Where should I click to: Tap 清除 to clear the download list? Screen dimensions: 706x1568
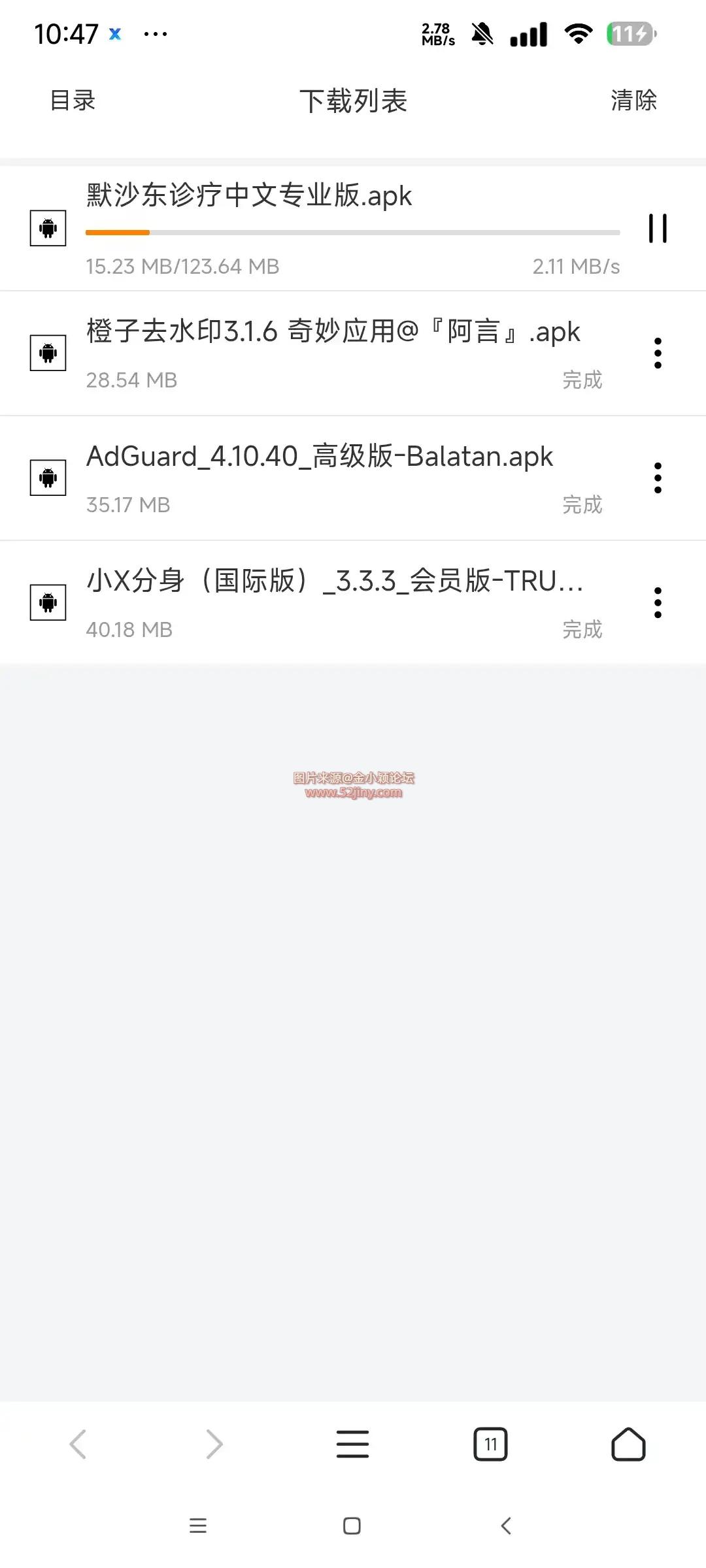(633, 101)
